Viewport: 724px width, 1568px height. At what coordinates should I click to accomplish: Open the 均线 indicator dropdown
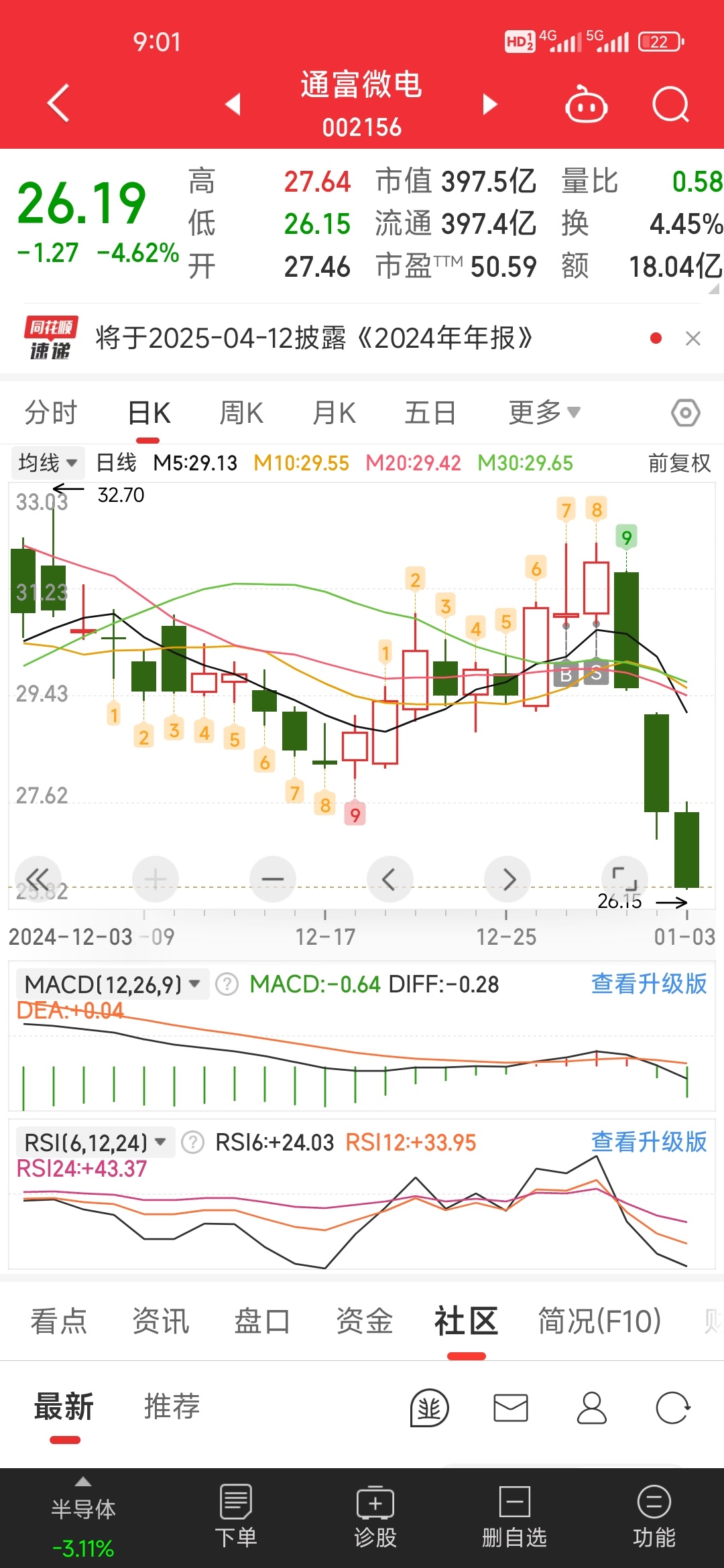47,463
